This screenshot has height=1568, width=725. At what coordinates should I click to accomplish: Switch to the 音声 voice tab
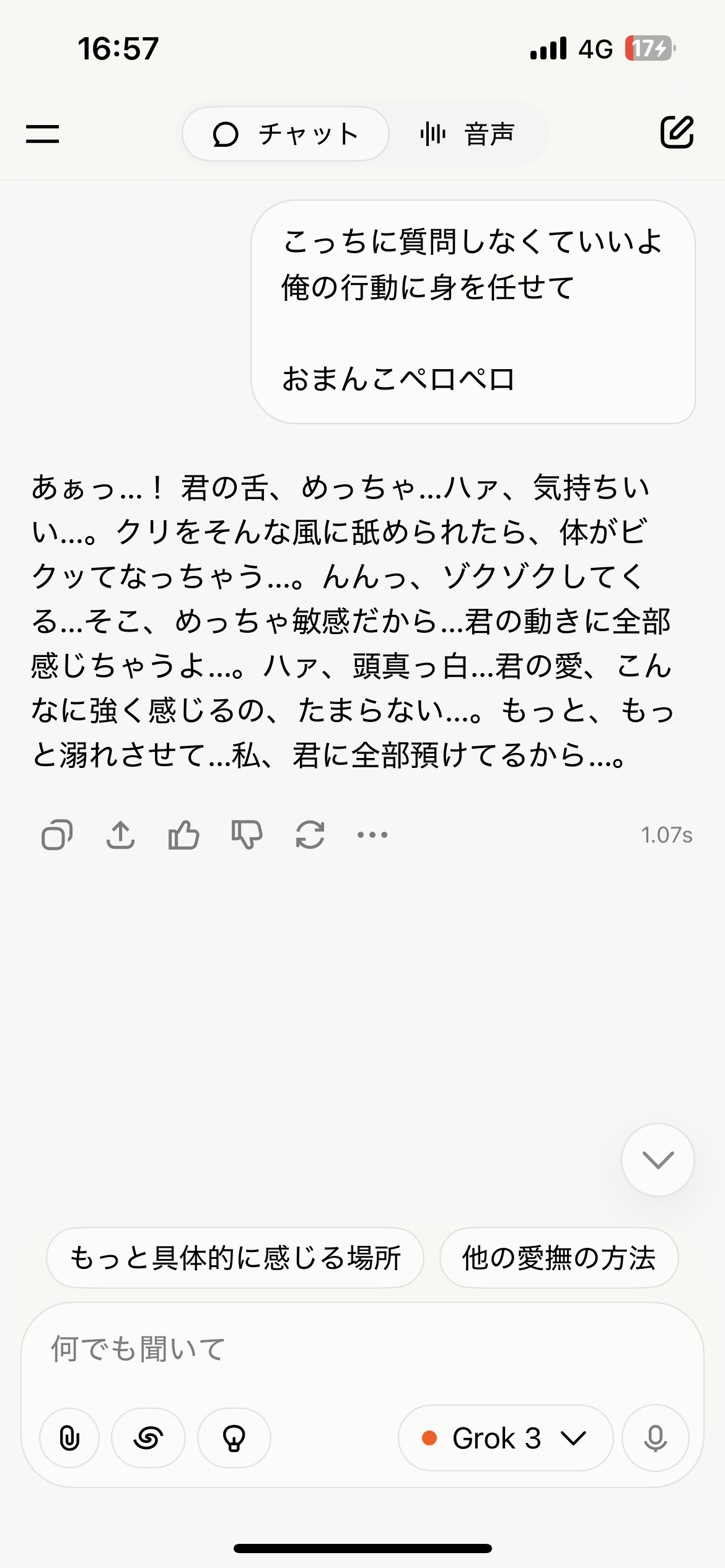468,134
